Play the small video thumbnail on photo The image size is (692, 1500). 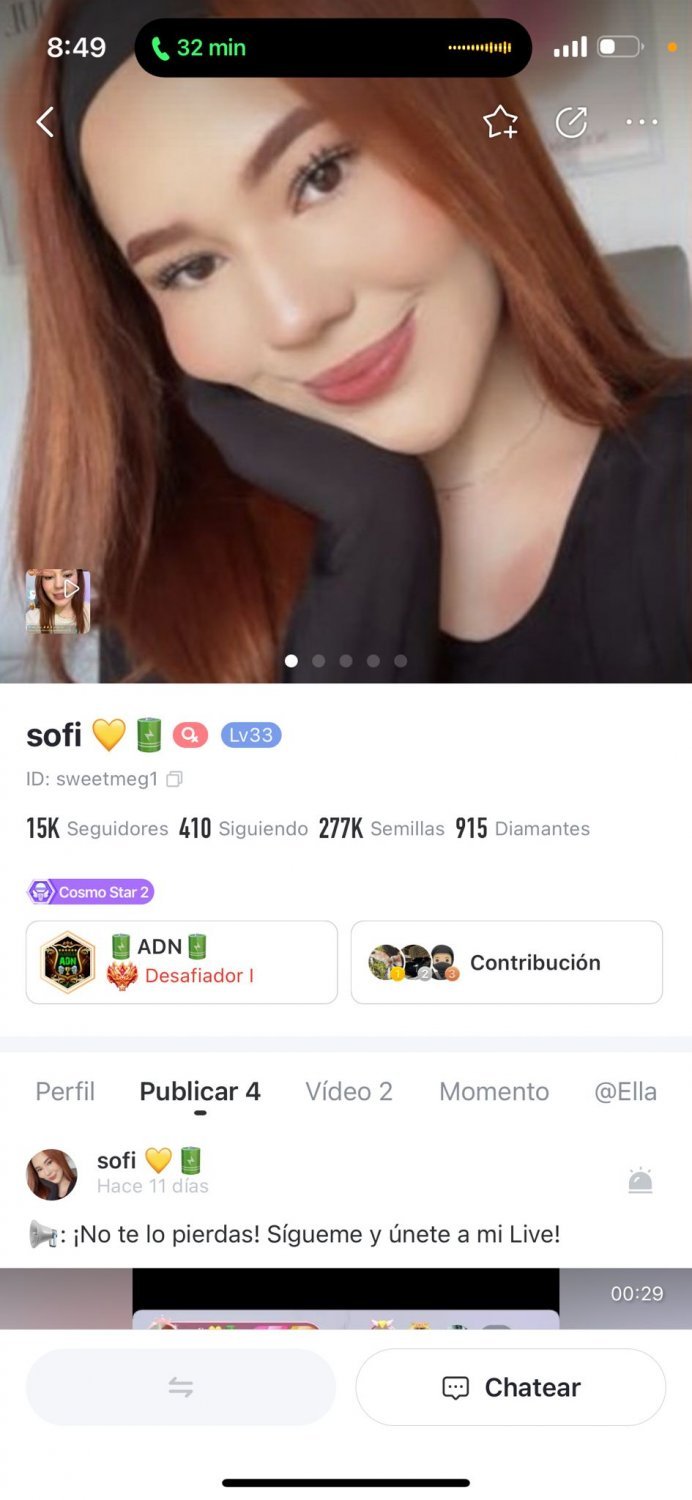point(58,602)
